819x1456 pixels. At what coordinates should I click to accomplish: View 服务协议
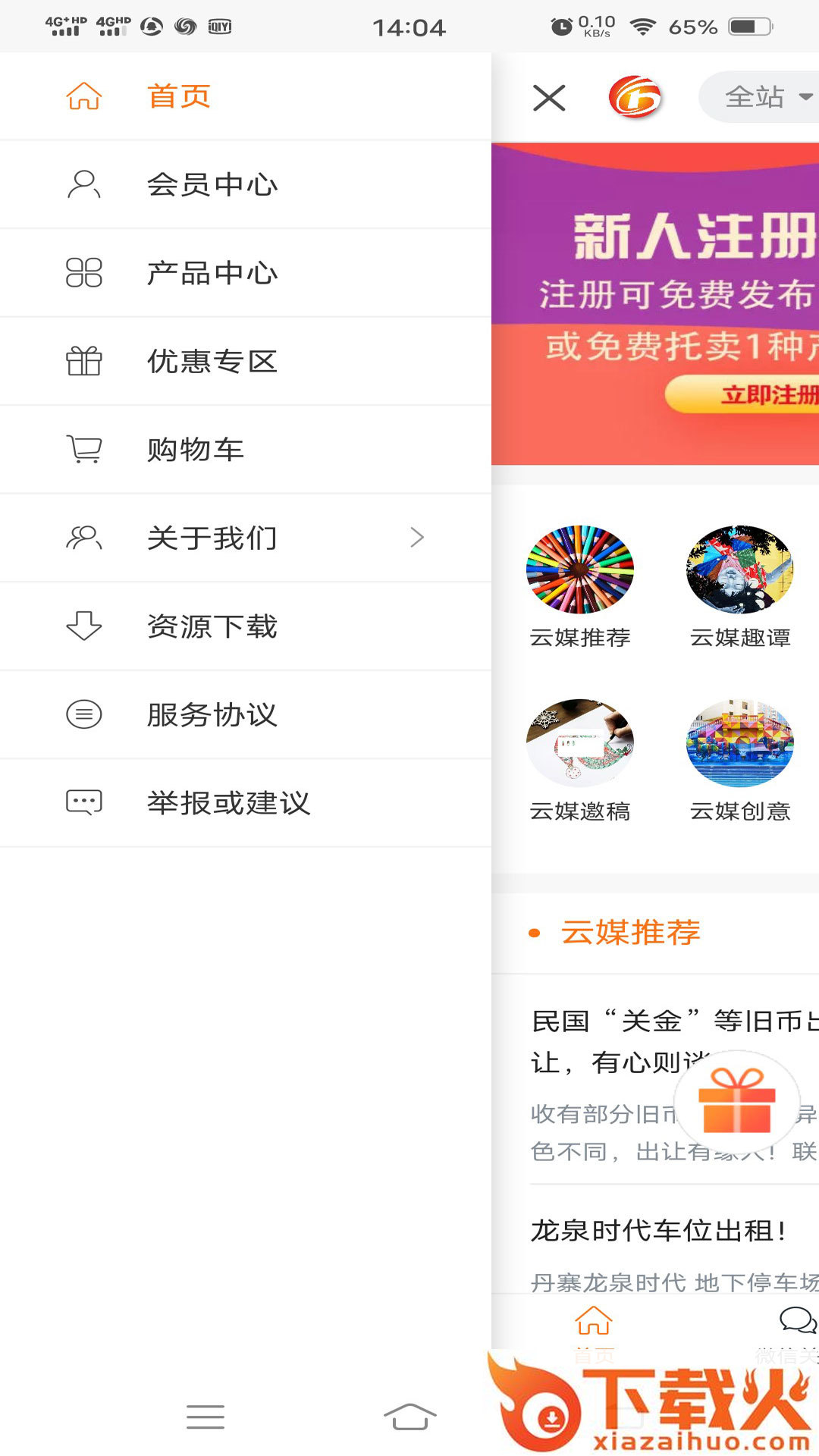(212, 714)
